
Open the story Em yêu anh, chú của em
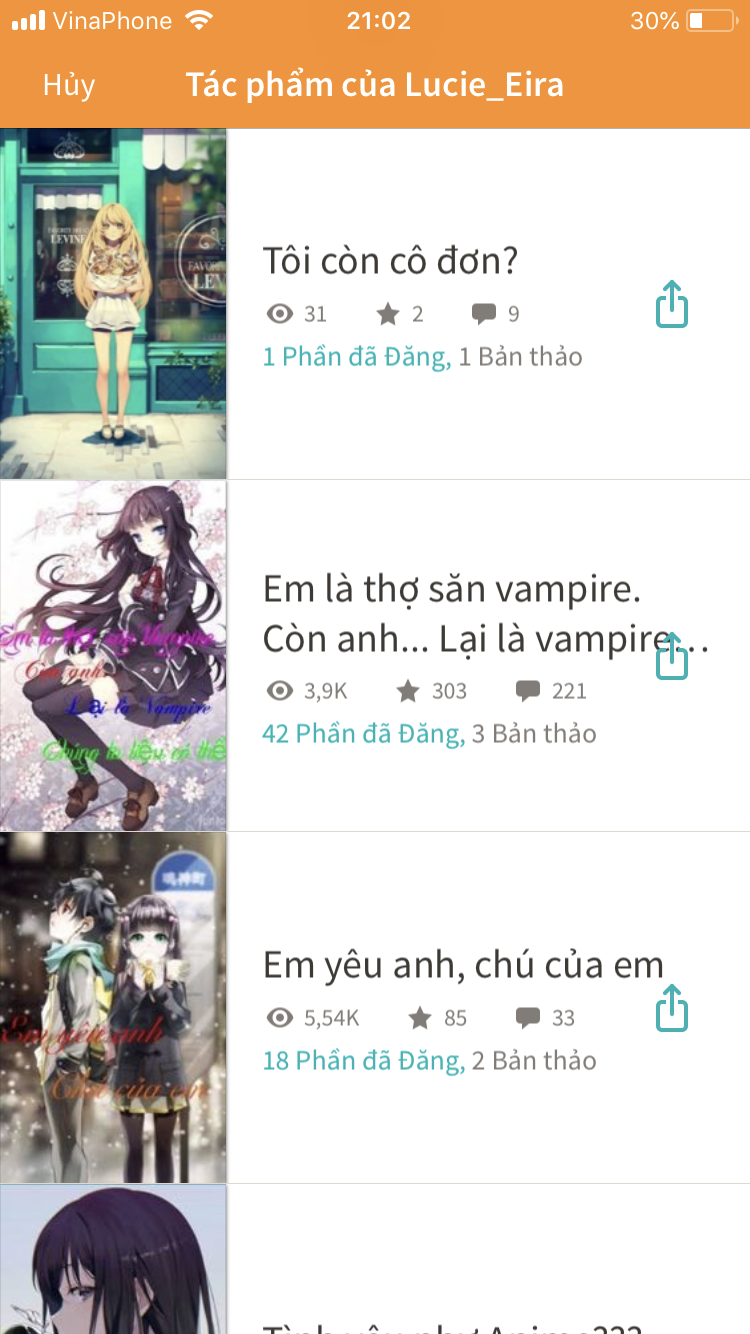pyautogui.click(x=462, y=965)
